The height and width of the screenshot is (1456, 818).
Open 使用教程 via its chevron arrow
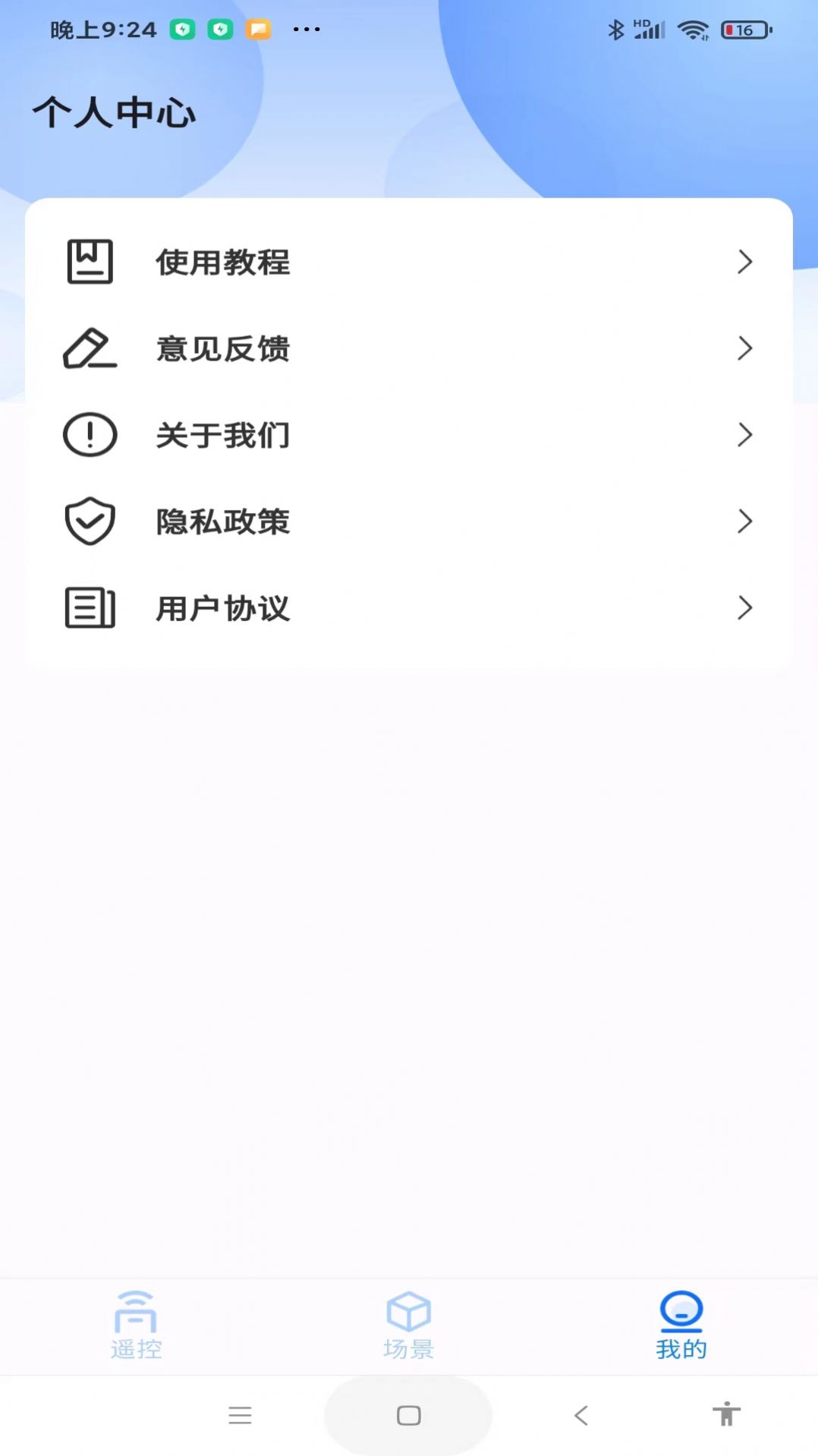click(x=744, y=262)
